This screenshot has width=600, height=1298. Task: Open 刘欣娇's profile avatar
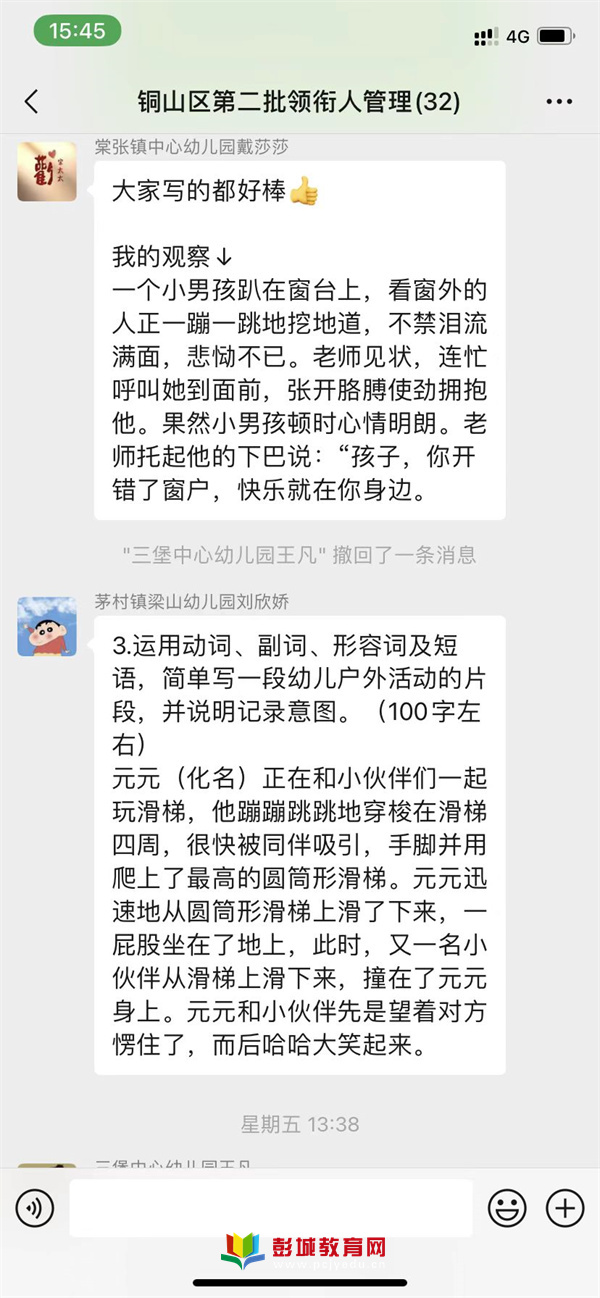[47, 626]
